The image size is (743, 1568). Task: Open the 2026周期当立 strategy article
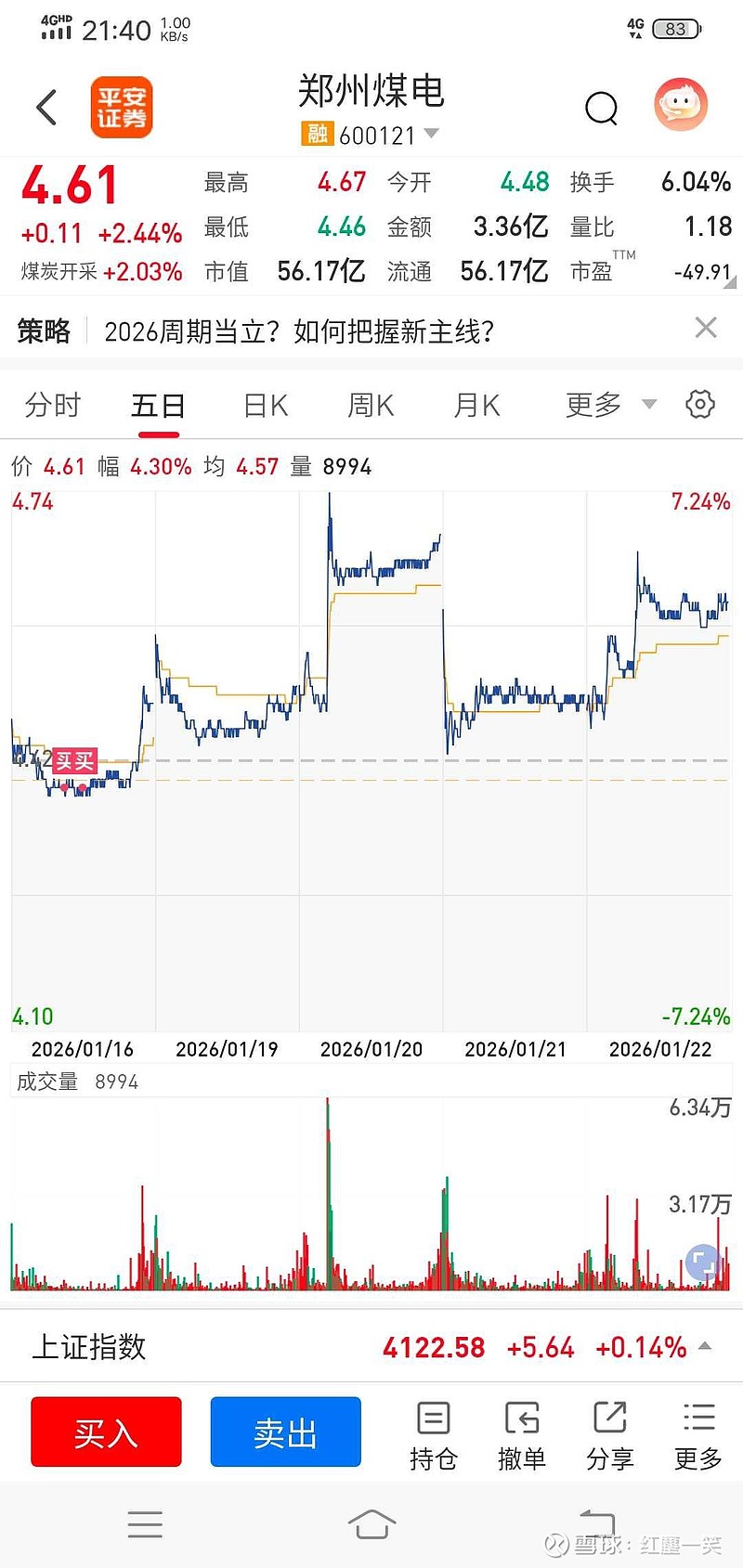(299, 331)
